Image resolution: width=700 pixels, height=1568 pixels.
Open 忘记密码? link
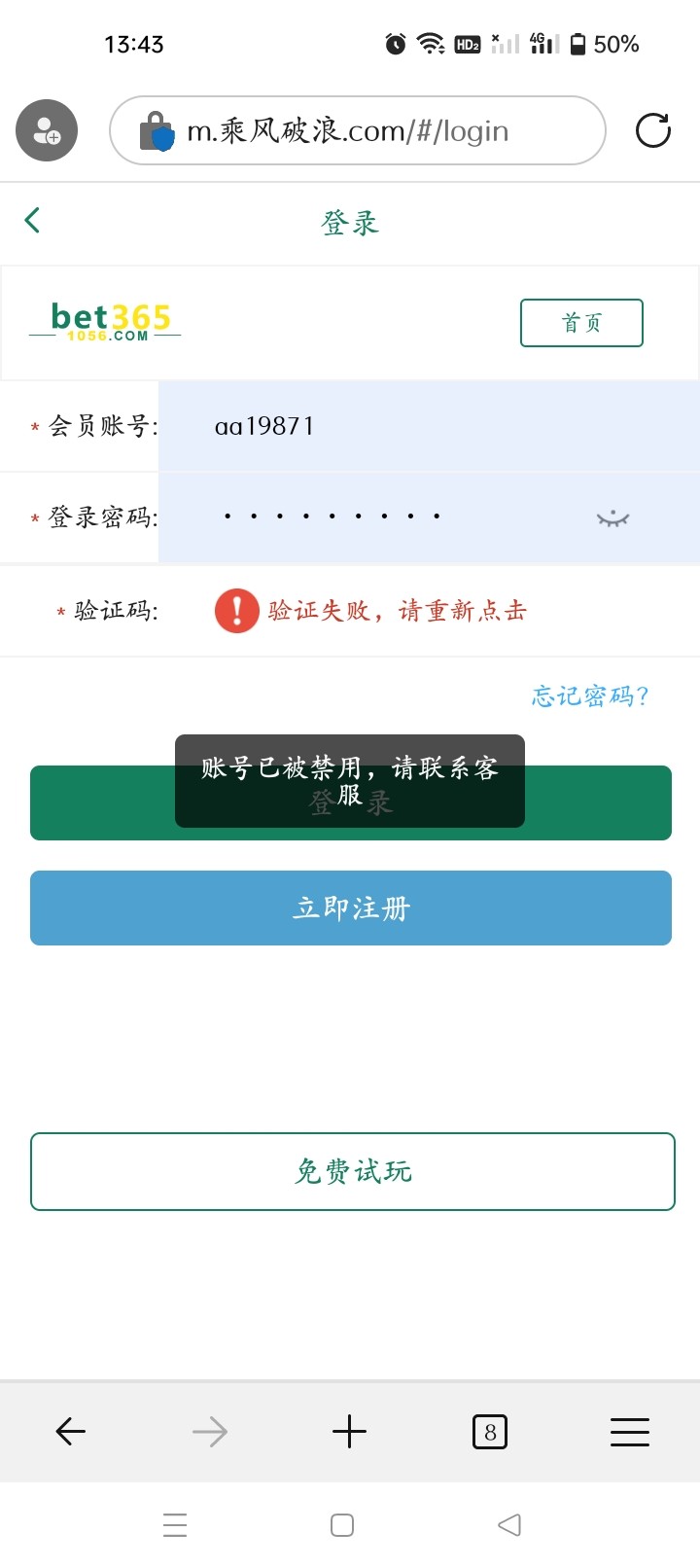click(x=589, y=696)
